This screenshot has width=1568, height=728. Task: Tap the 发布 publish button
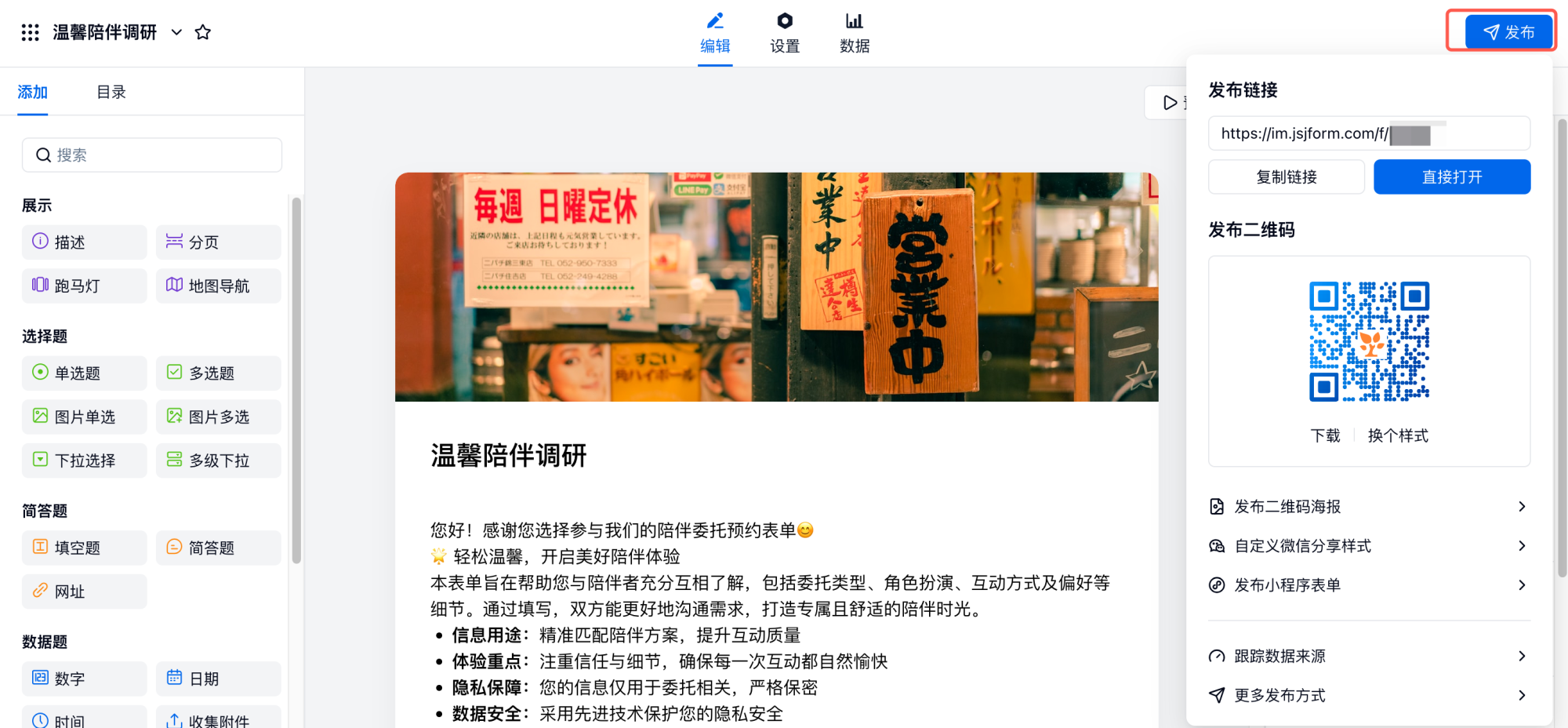point(1508,32)
